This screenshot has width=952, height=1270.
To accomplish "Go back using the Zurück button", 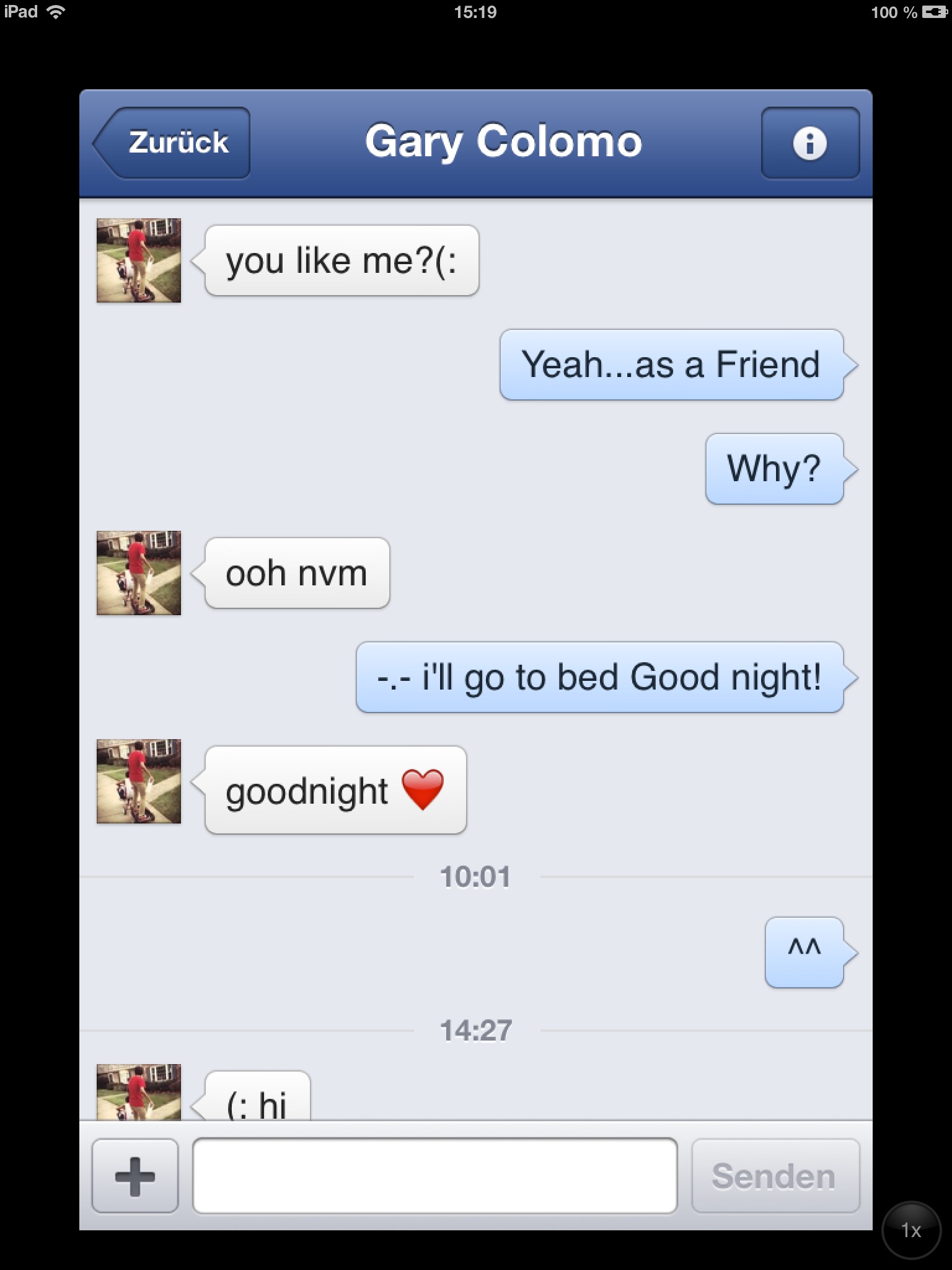I will tap(174, 143).
